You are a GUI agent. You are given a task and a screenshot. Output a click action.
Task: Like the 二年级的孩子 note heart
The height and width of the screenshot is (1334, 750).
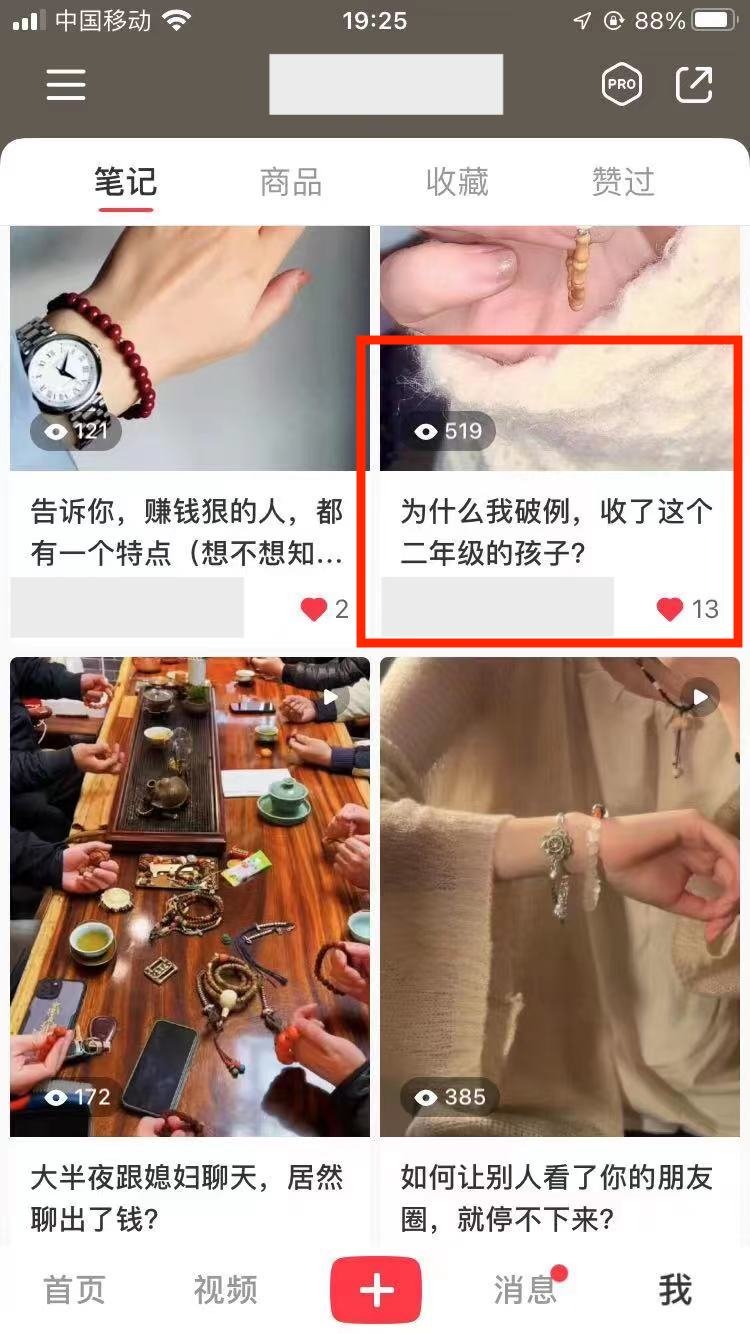pos(670,609)
